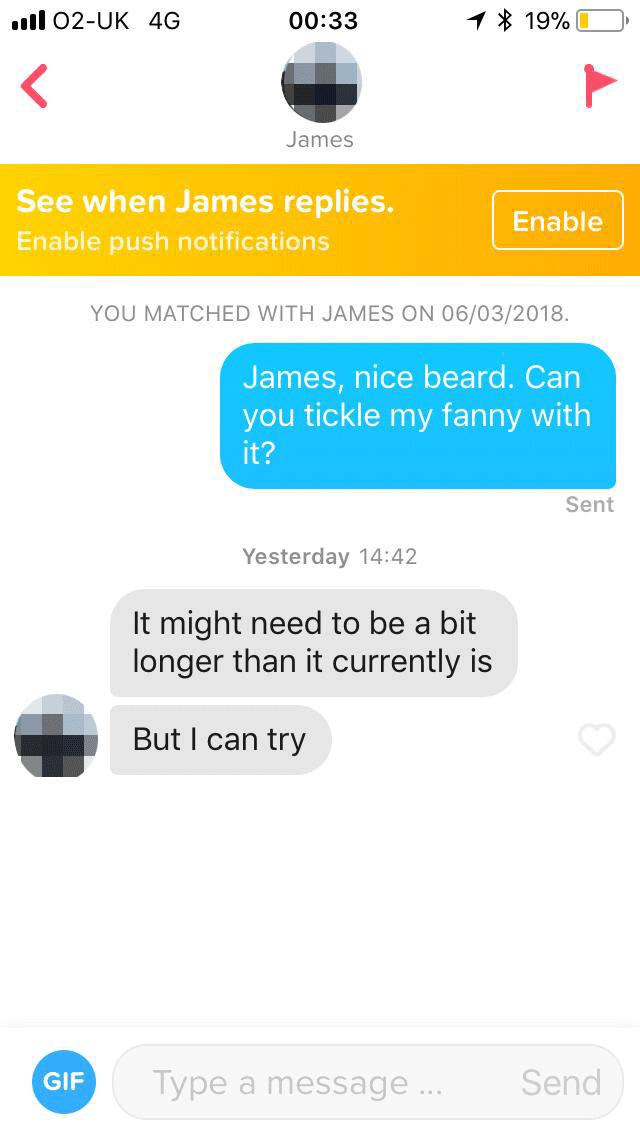Enable push notifications
The image size is (640, 1136).
tap(557, 221)
